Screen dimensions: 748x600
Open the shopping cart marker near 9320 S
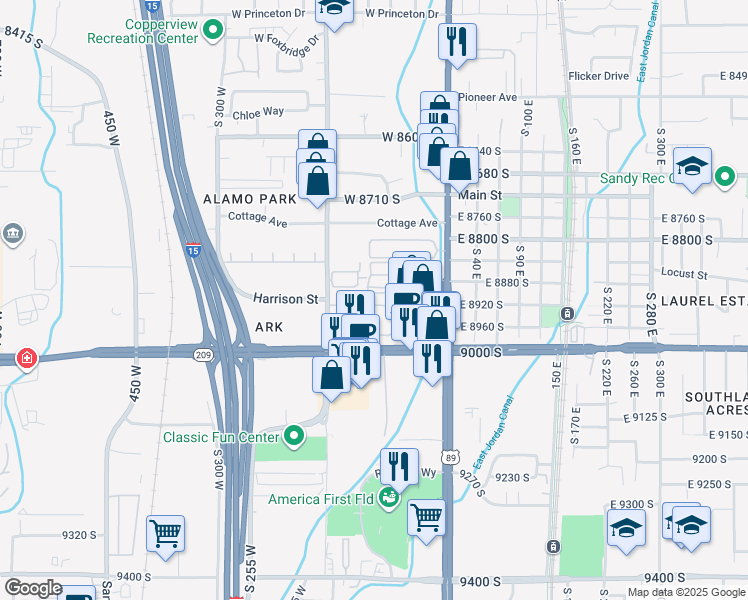(165, 532)
